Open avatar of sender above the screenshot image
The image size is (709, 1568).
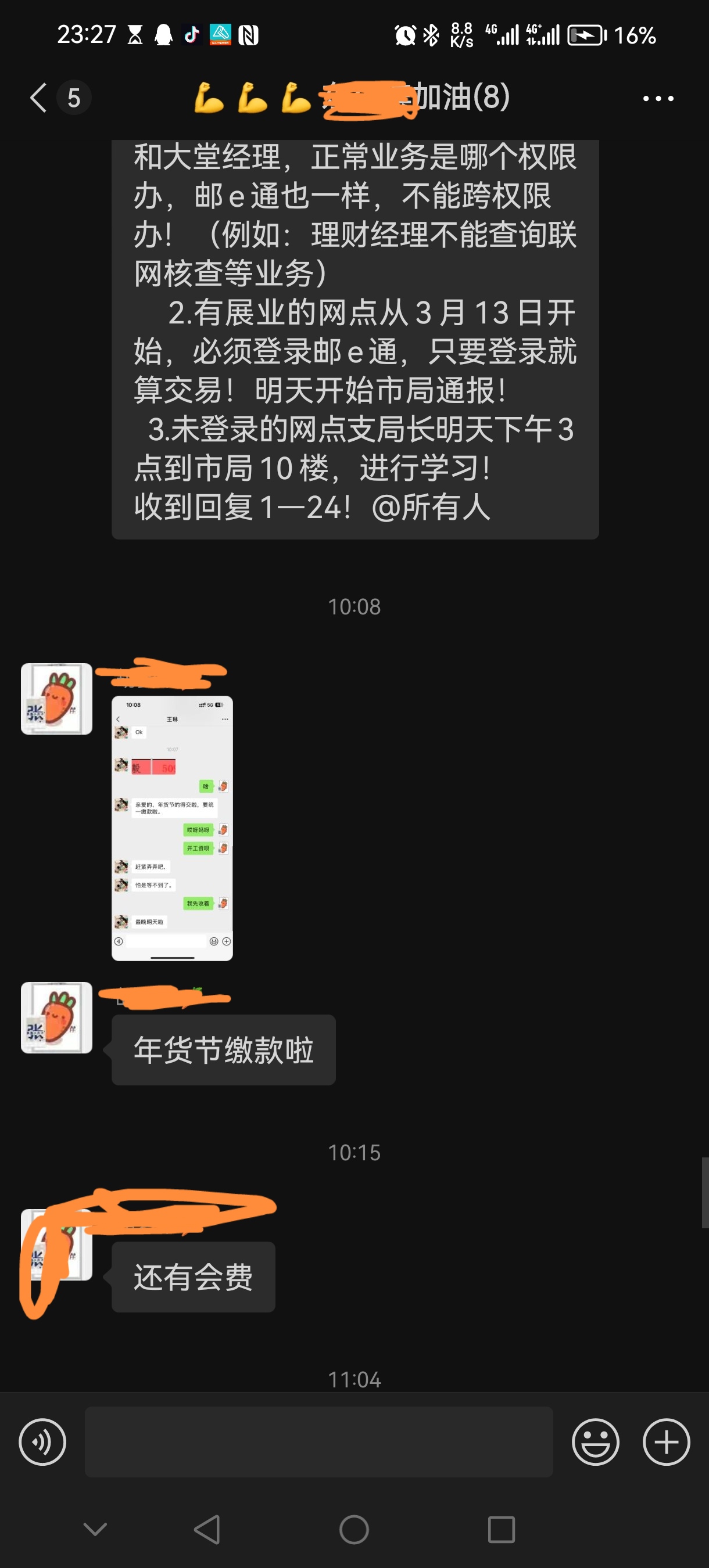coord(56,699)
